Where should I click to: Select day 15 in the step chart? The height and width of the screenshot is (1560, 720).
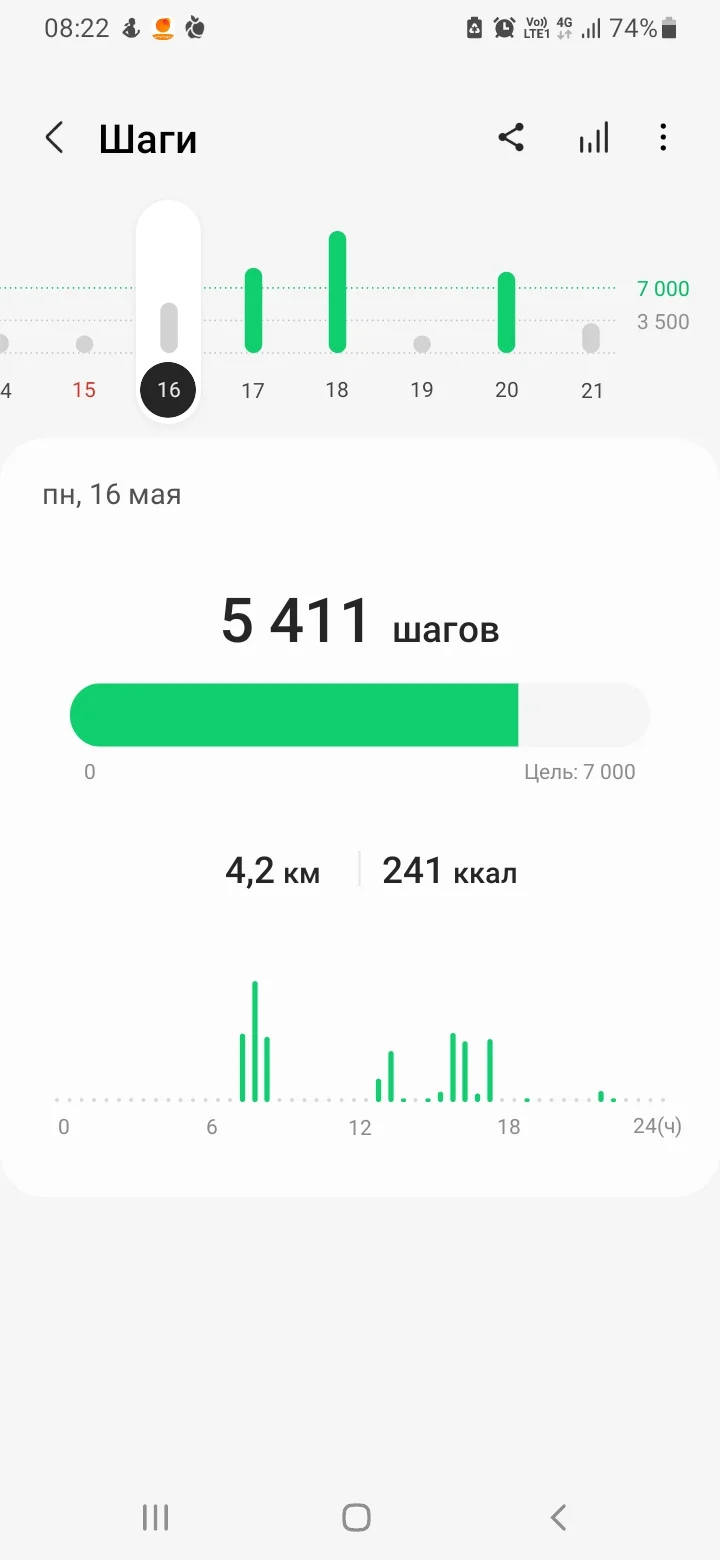pyautogui.click(x=84, y=389)
